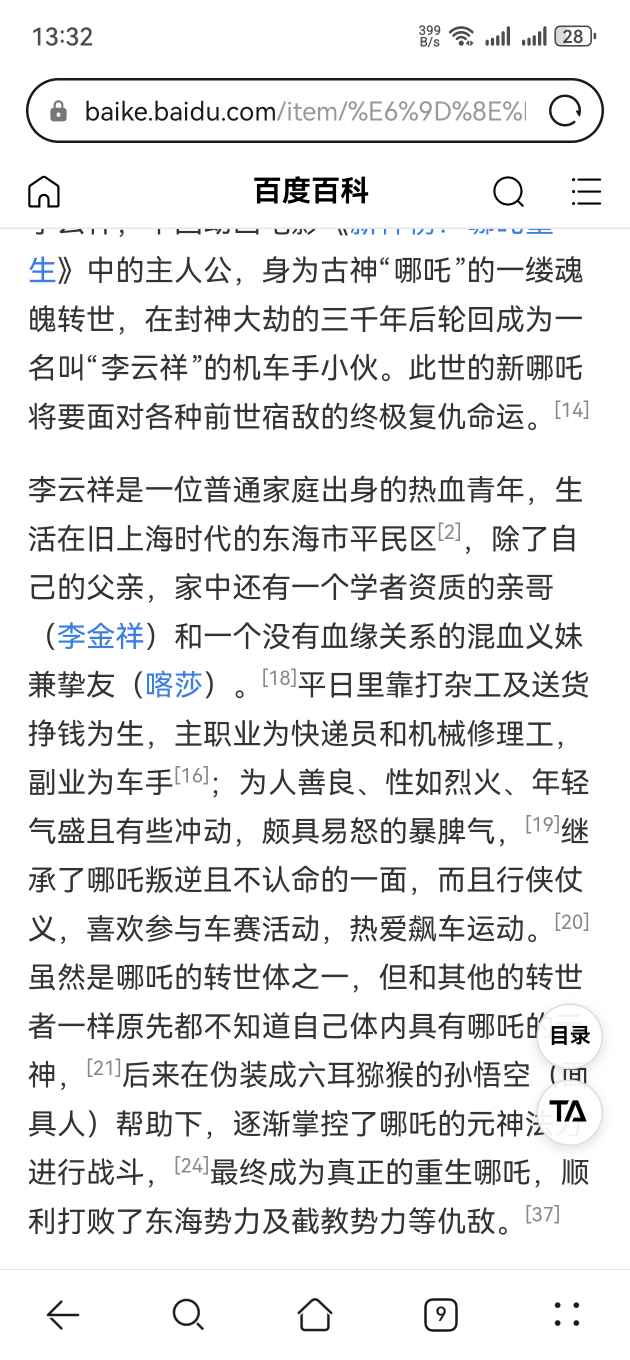Go back using the browser back arrow

click(x=63, y=1314)
